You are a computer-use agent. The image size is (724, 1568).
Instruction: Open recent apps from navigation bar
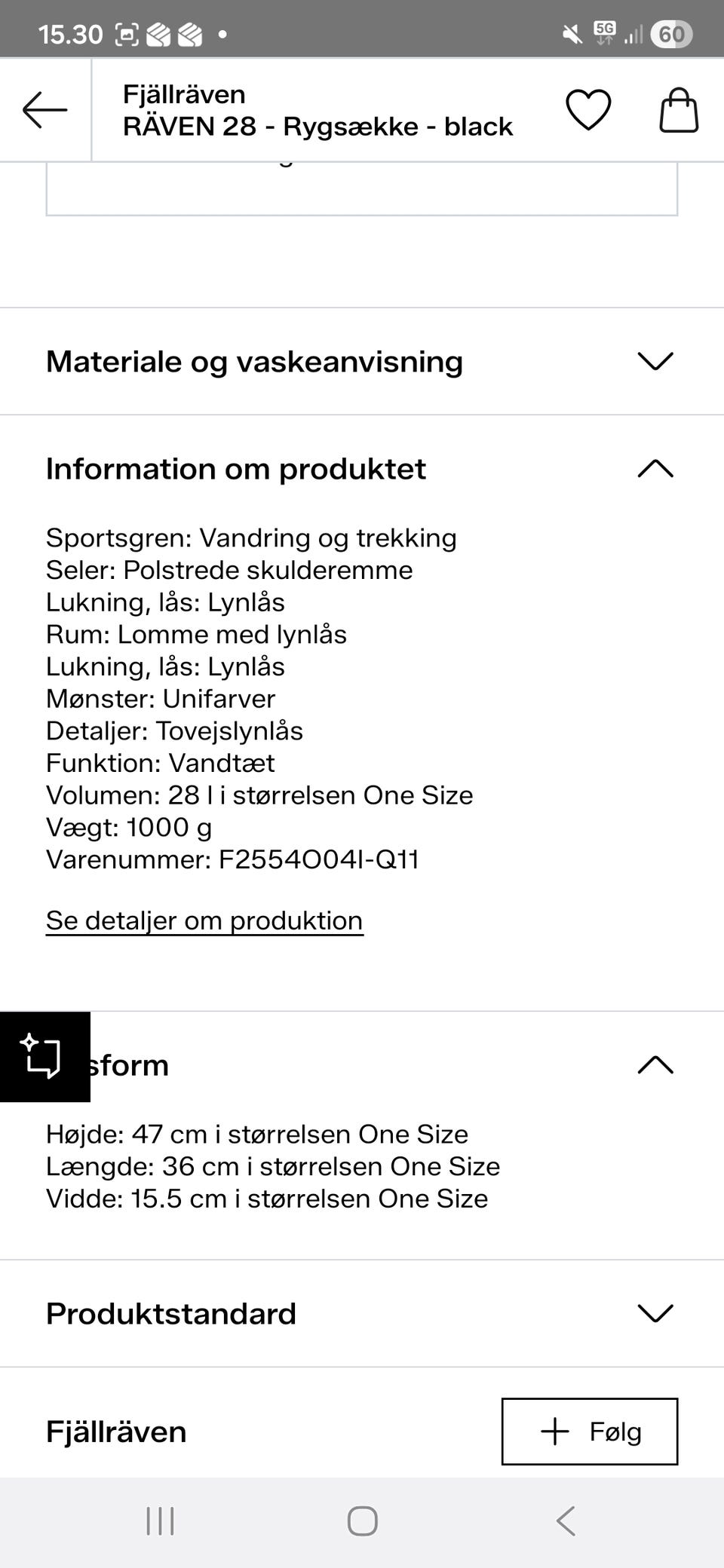pyautogui.click(x=160, y=1521)
